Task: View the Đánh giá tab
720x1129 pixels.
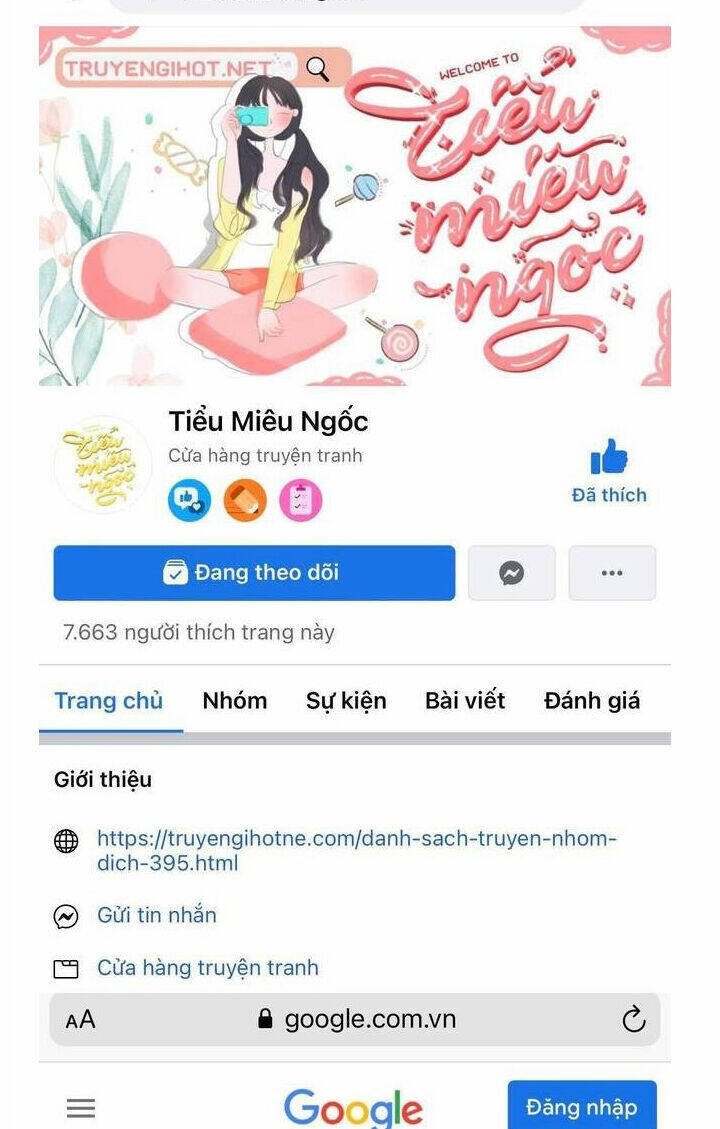Action: (592, 701)
